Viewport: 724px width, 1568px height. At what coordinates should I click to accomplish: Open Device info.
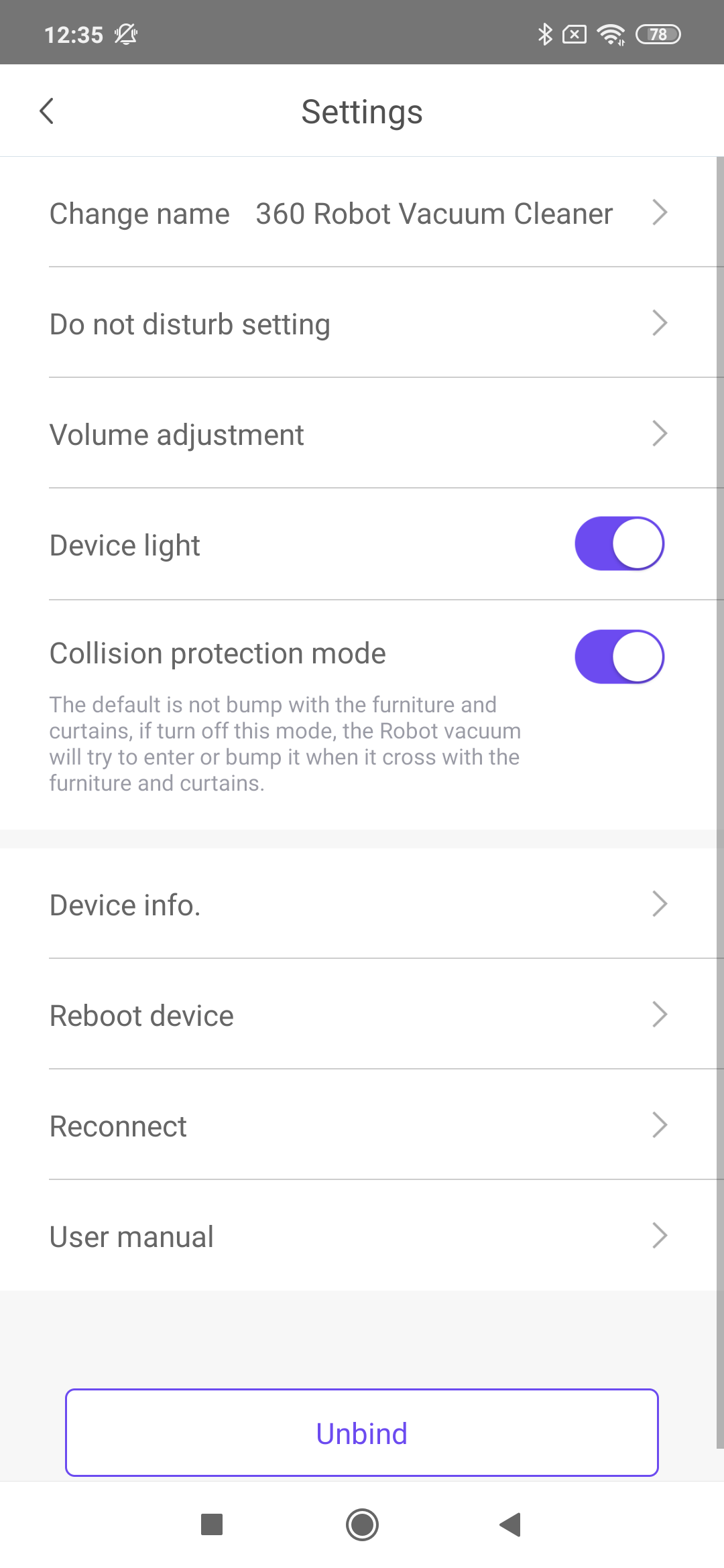pyautogui.click(x=362, y=904)
